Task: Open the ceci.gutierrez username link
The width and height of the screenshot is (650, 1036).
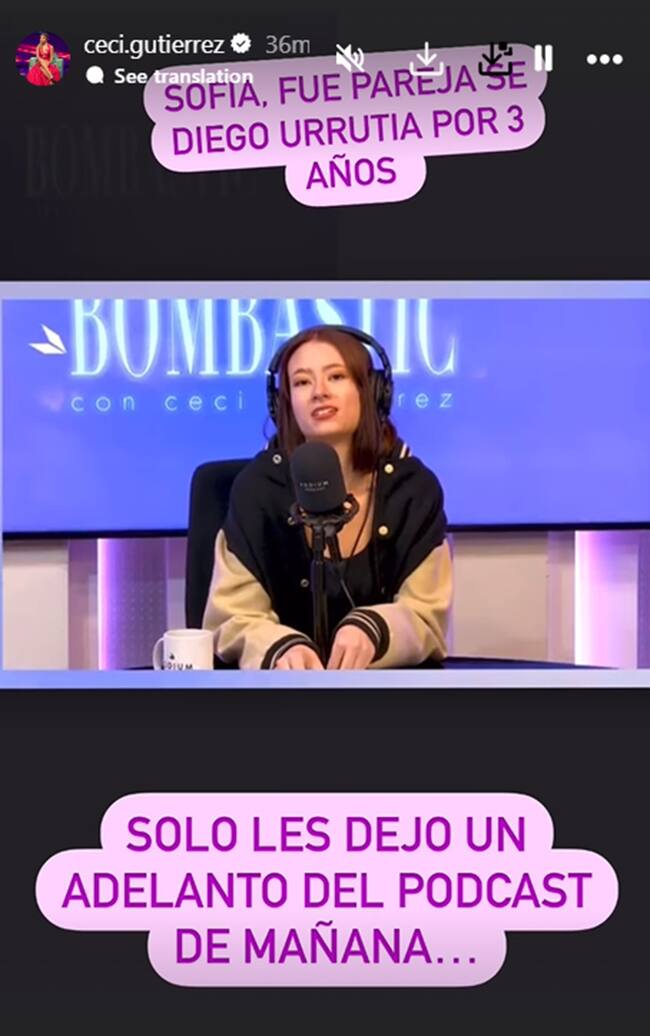Action: pos(153,45)
